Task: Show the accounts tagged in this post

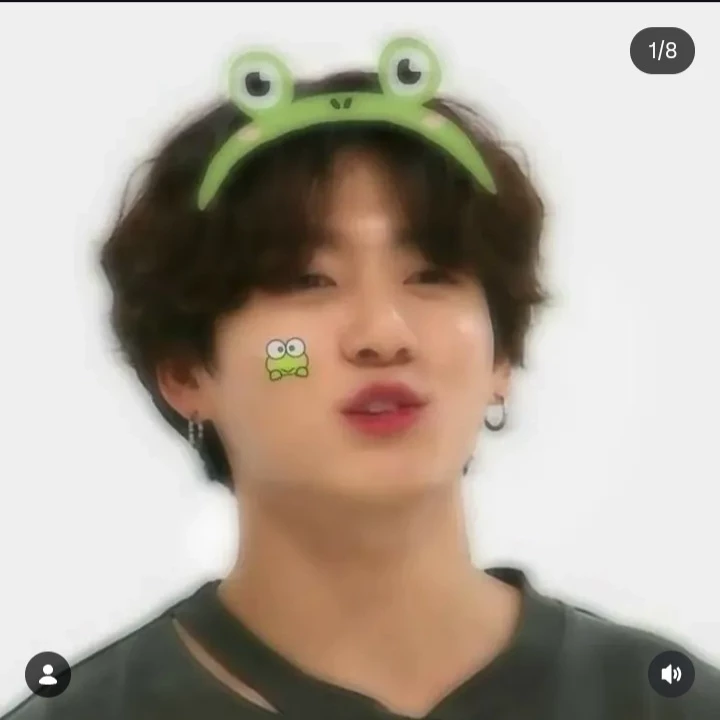Action: (x=48, y=674)
